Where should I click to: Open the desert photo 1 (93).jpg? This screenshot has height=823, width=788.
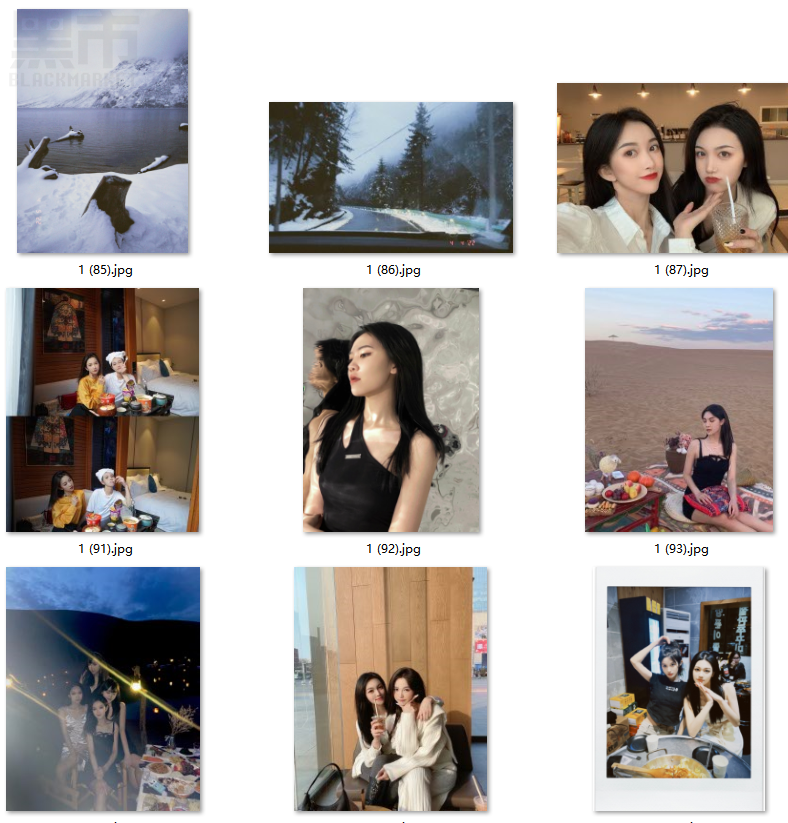679,410
